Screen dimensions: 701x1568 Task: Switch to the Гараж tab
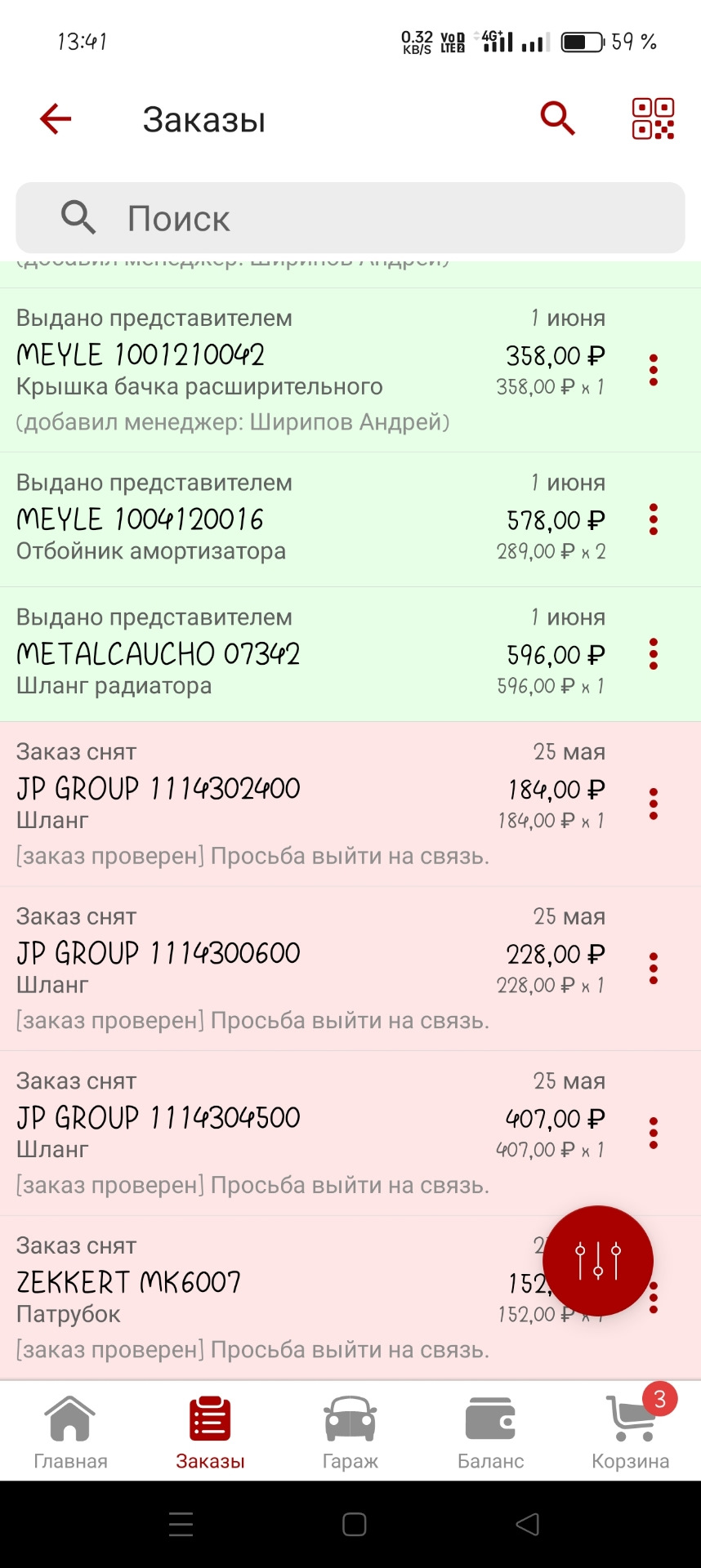[x=350, y=1432]
